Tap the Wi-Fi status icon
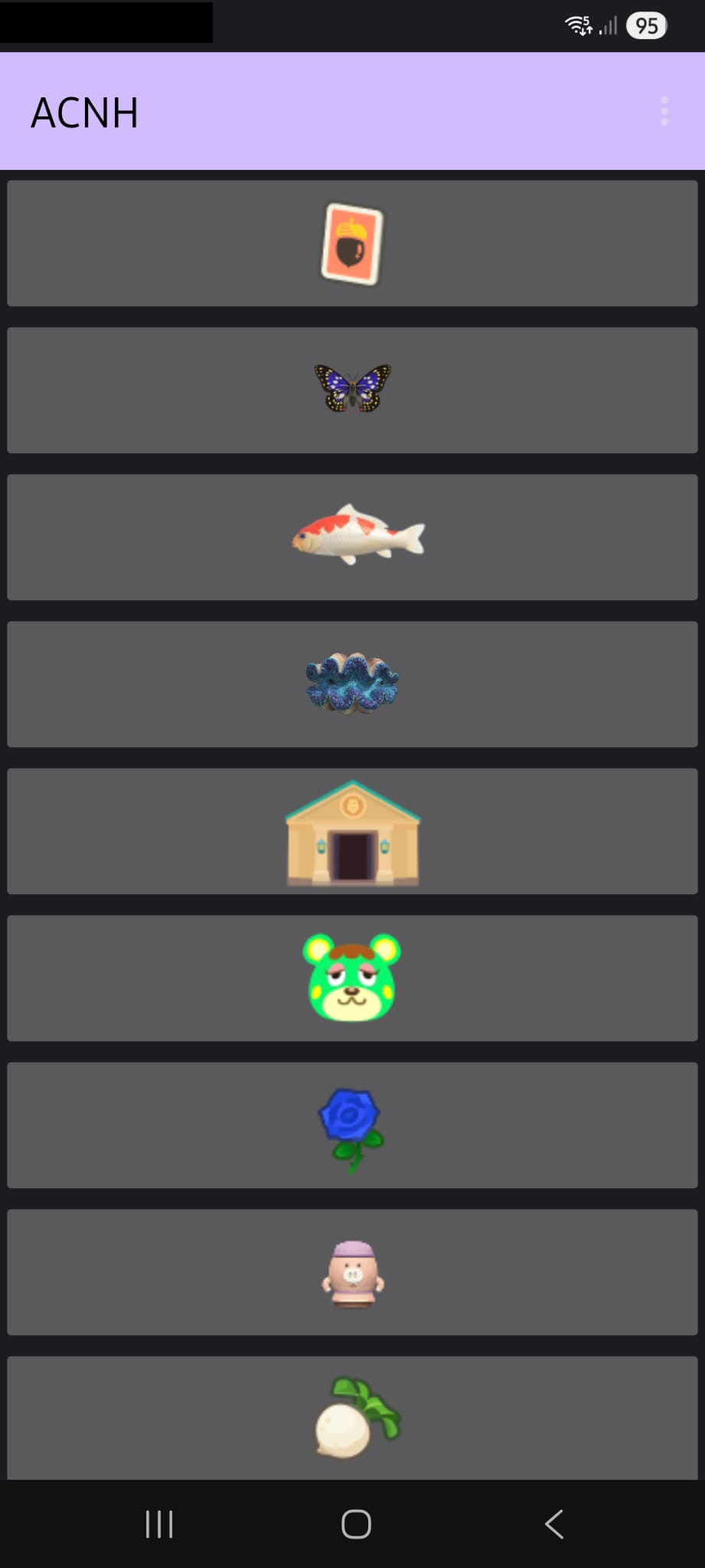This screenshot has width=705, height=1568. [578, 25]
